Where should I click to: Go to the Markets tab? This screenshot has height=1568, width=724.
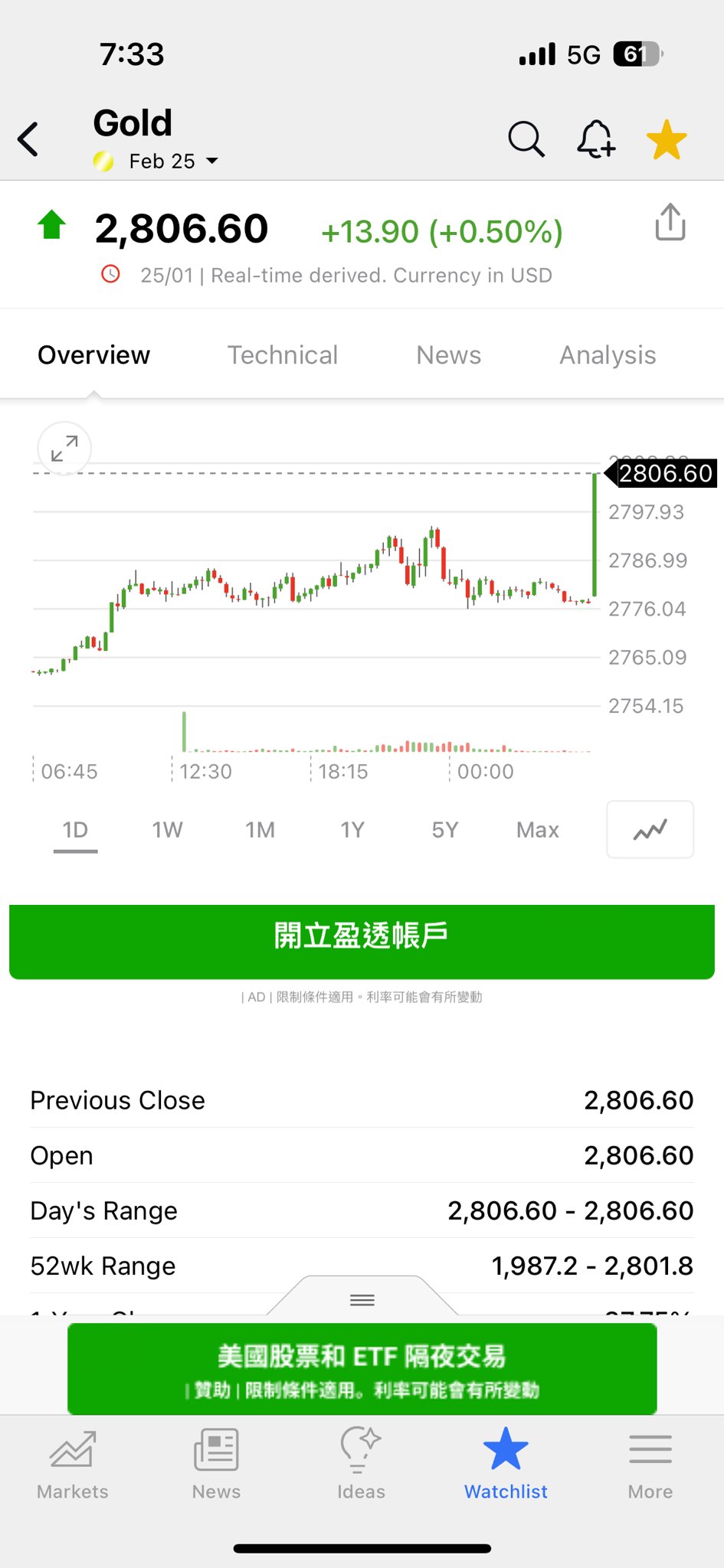click(73, 1465)
